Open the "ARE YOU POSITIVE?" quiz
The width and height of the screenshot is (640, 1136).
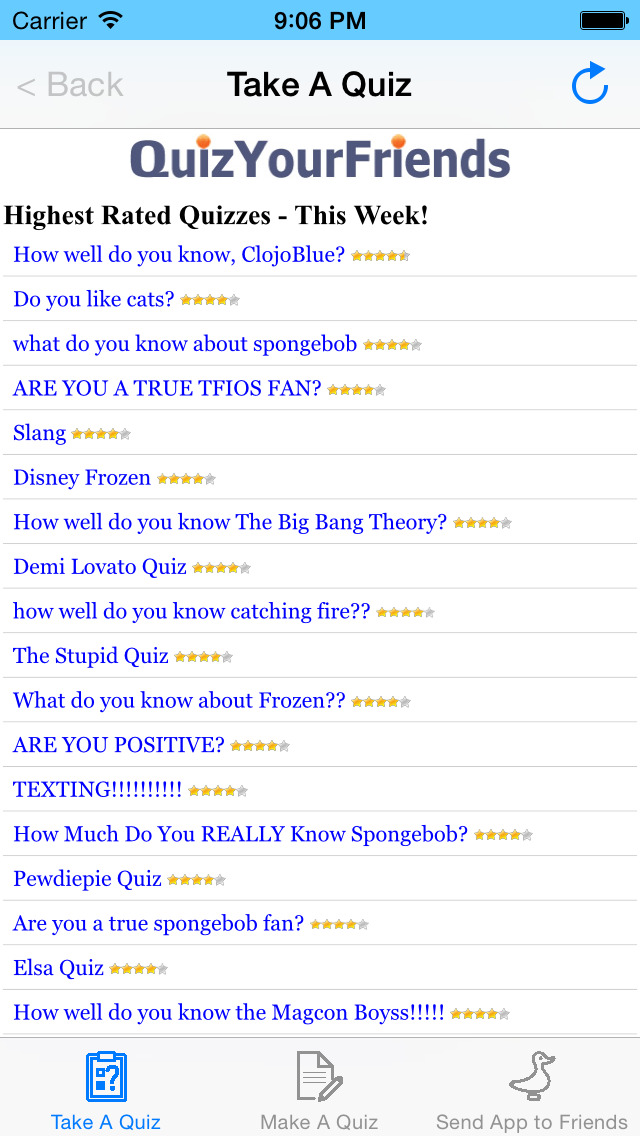point(119,745)
